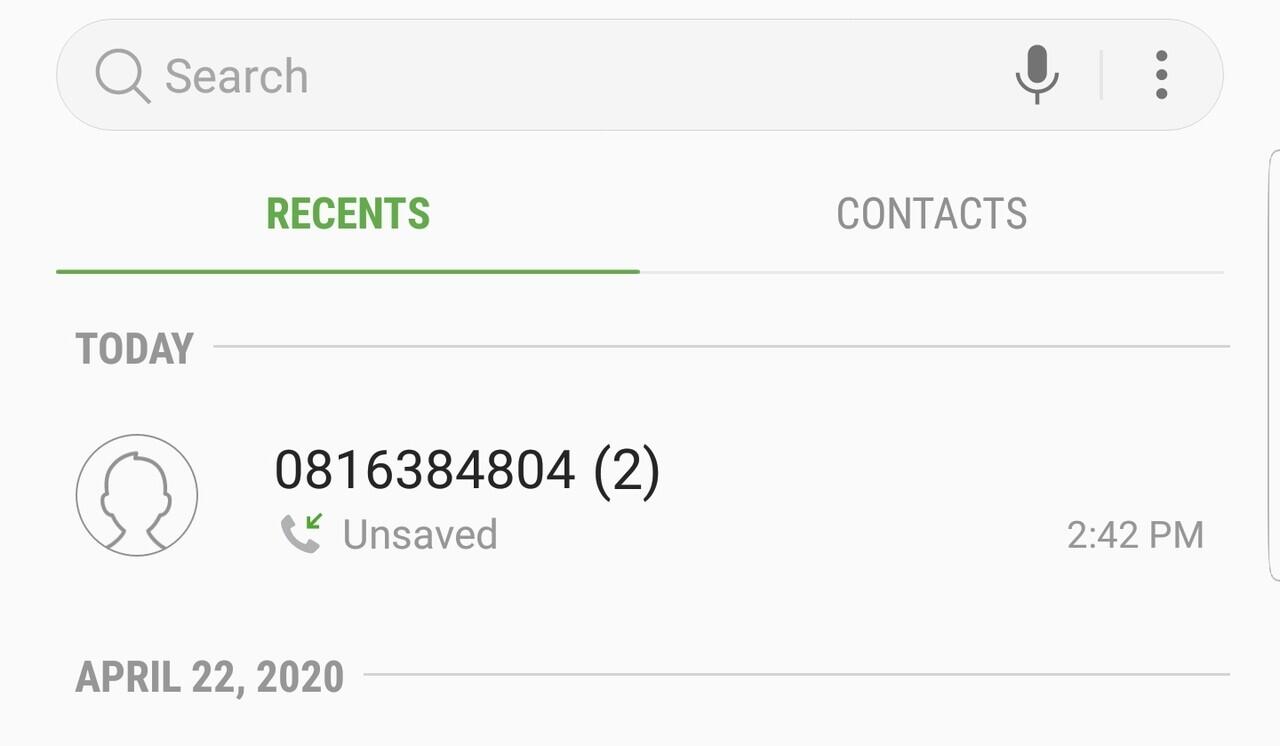Select the Recents tab

(348, 214)
